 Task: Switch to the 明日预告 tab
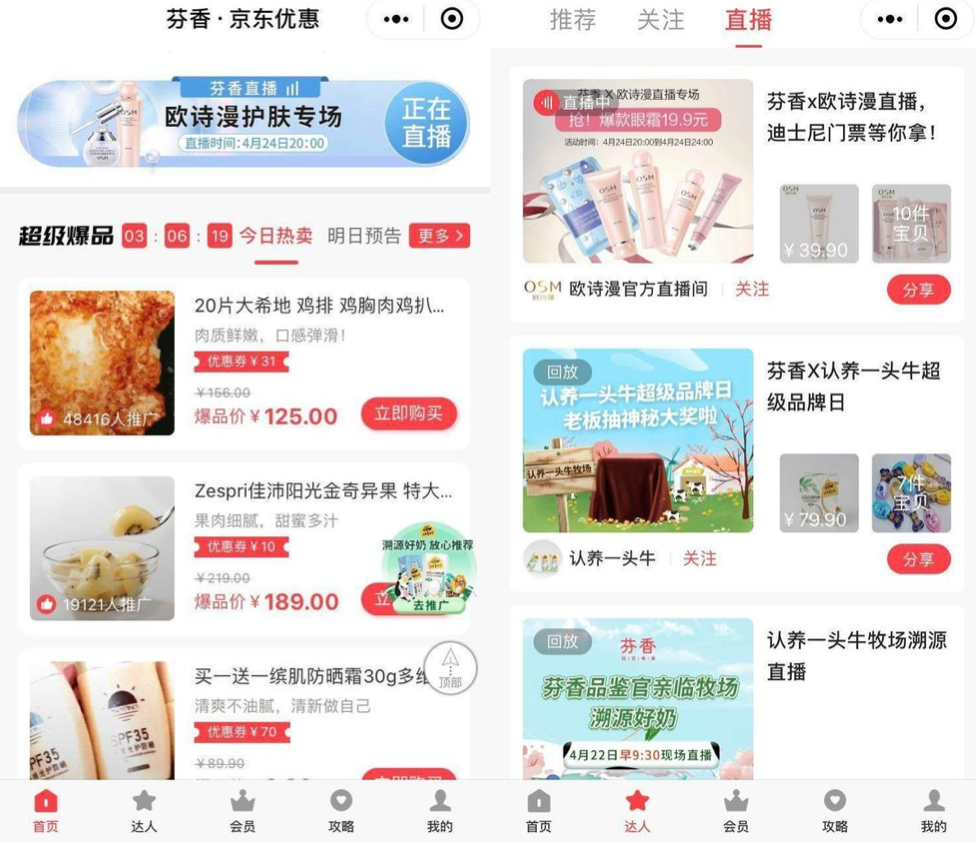364,237
